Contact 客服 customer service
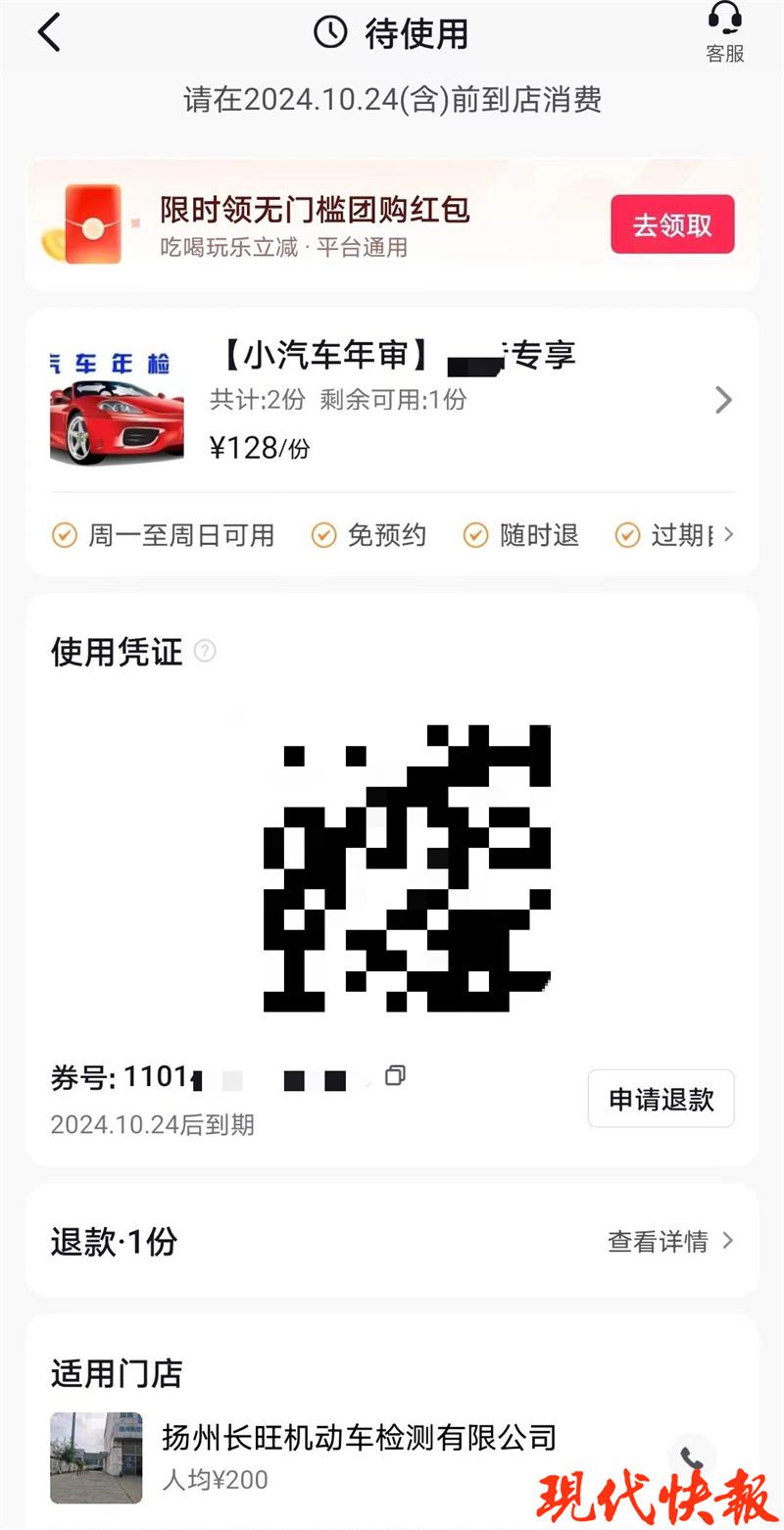This screenshot has height=1530, width=784. click(x=724, y=32)
